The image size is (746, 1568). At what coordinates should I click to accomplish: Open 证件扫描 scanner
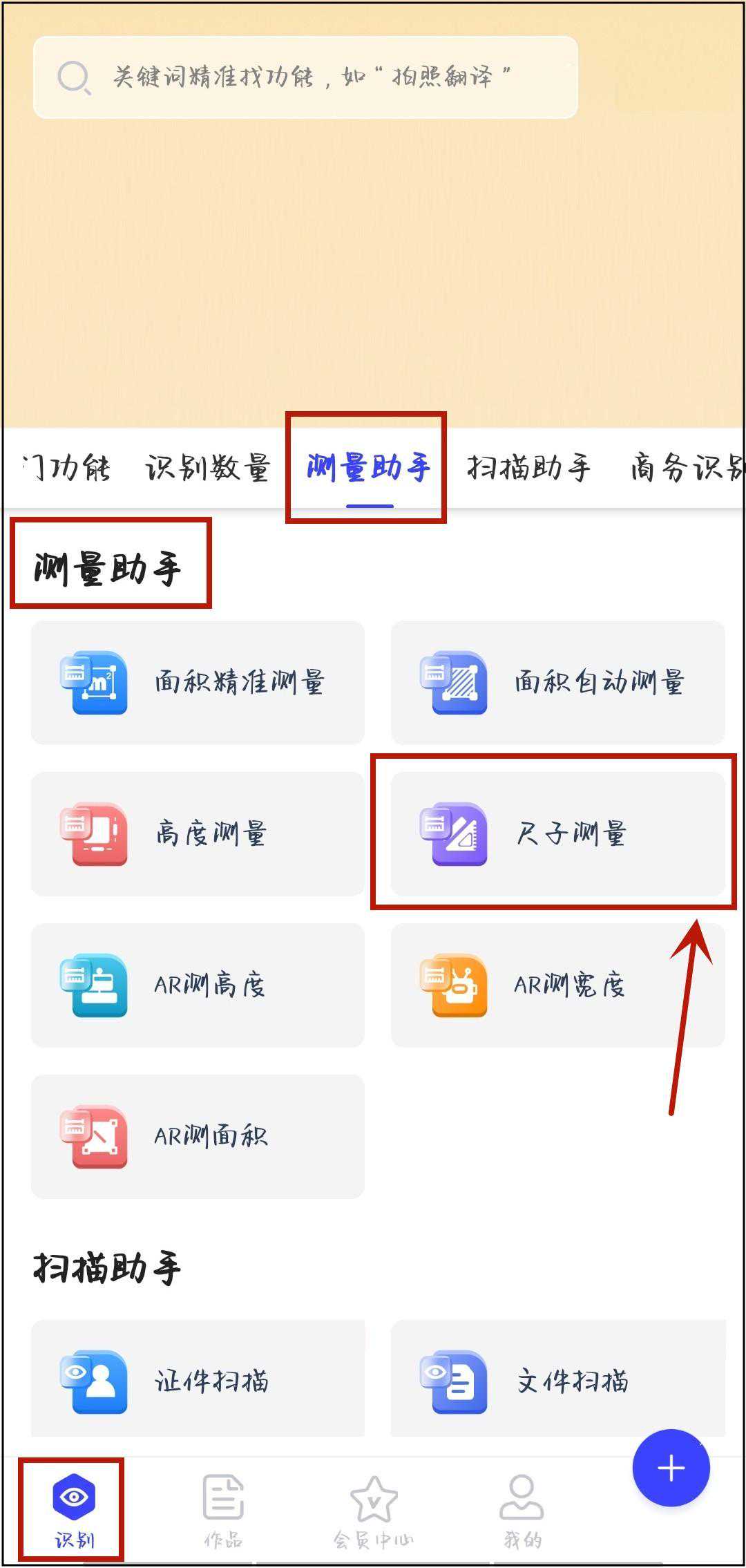[x=198, y=1381]
